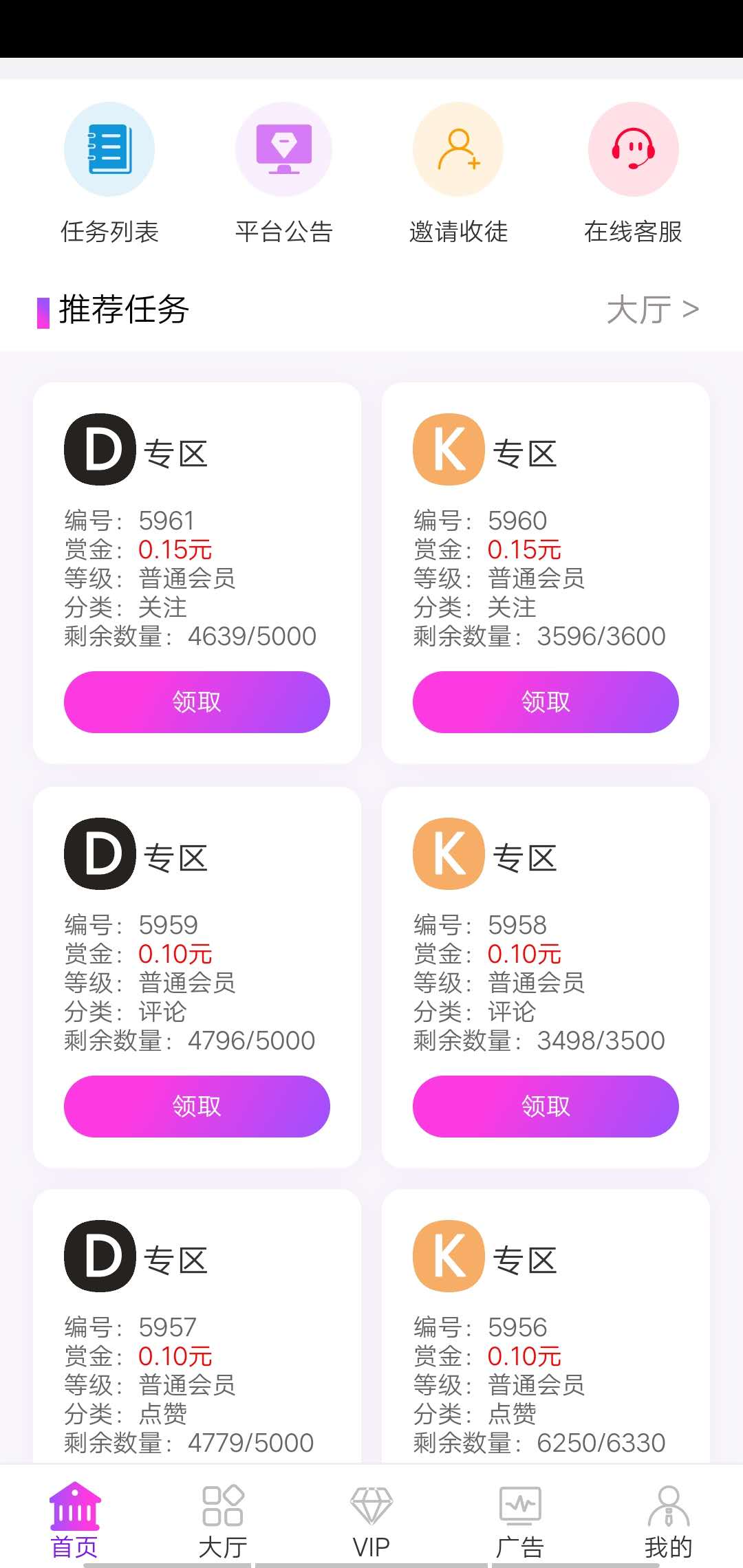
Task: Select the K 专区 badge on task 5956
Action: (448, 1255)
